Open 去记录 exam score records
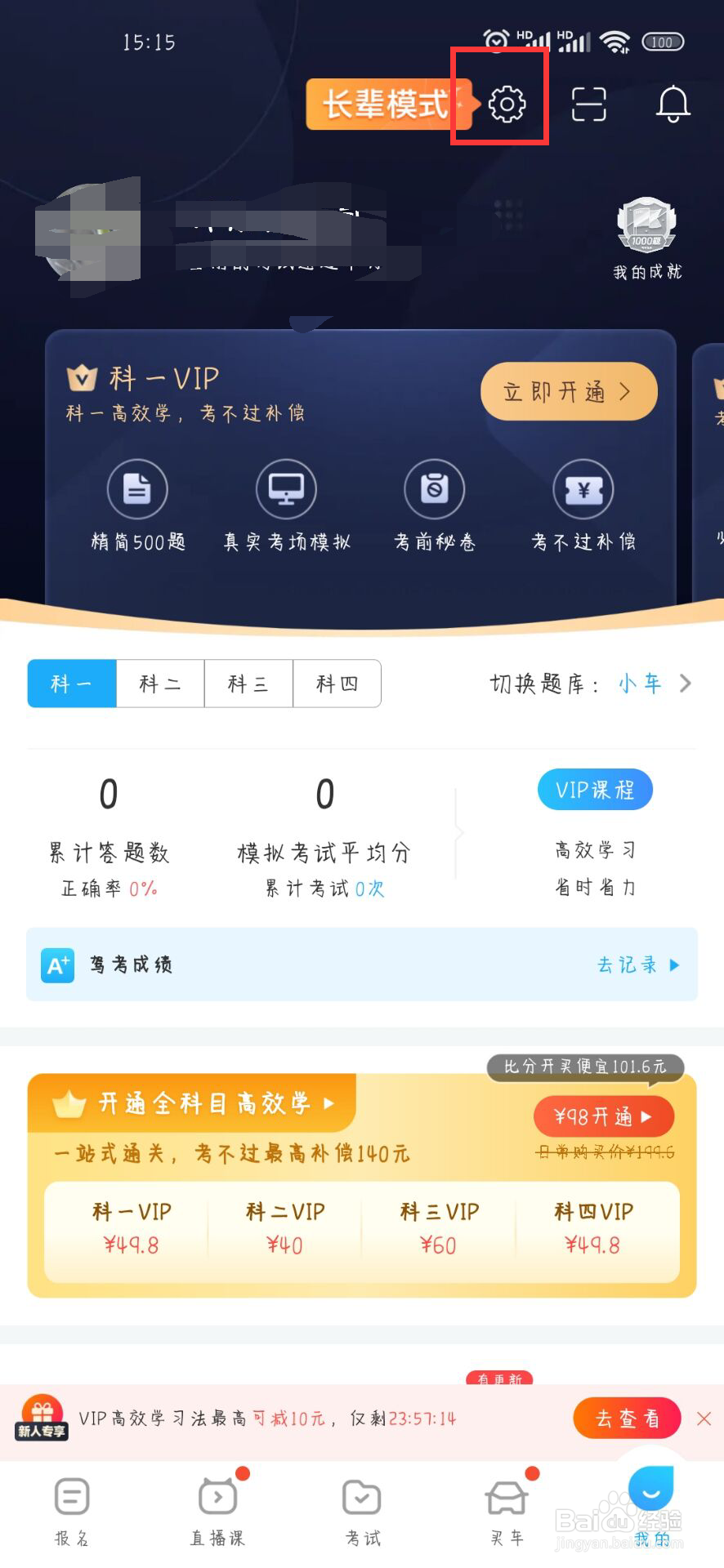 [637, 965]
